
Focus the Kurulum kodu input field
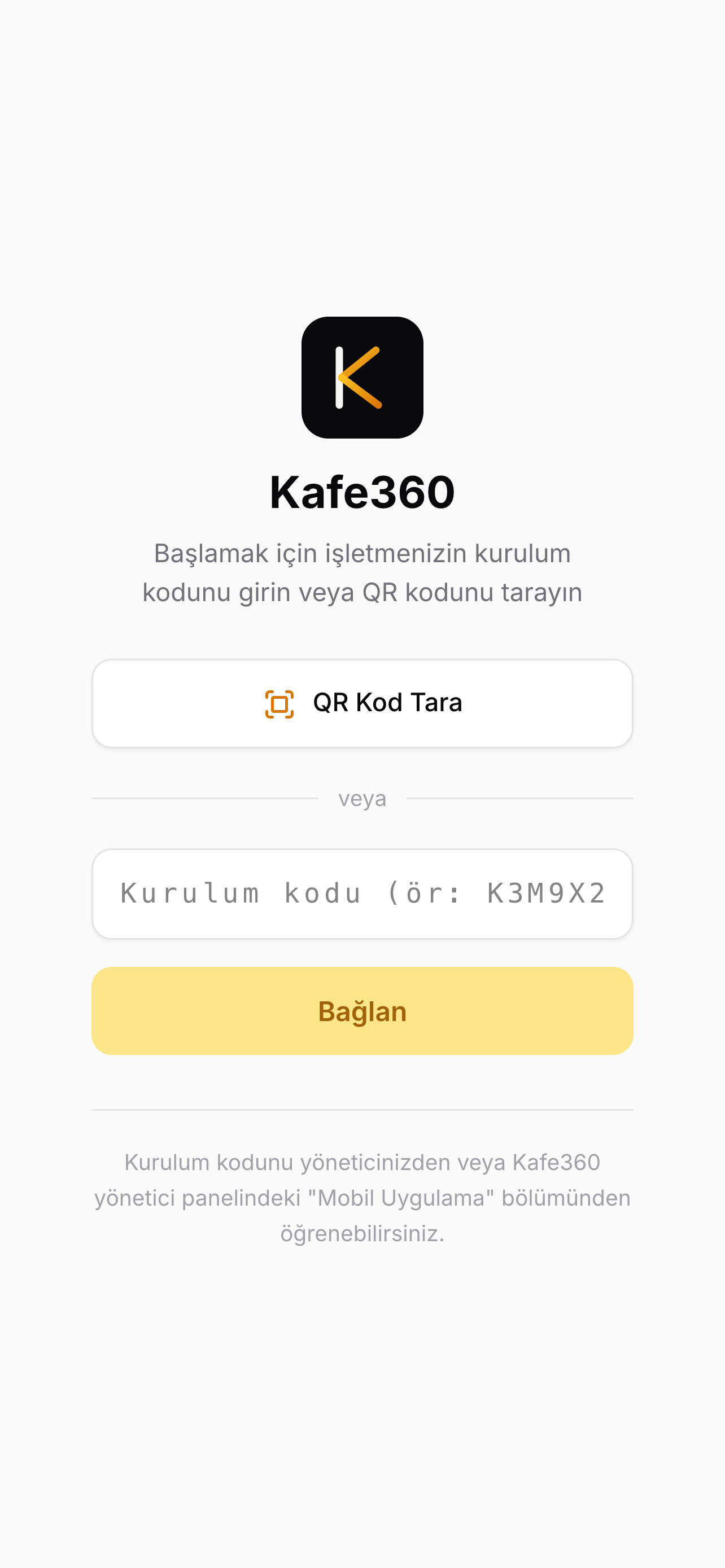pos(362,894)
